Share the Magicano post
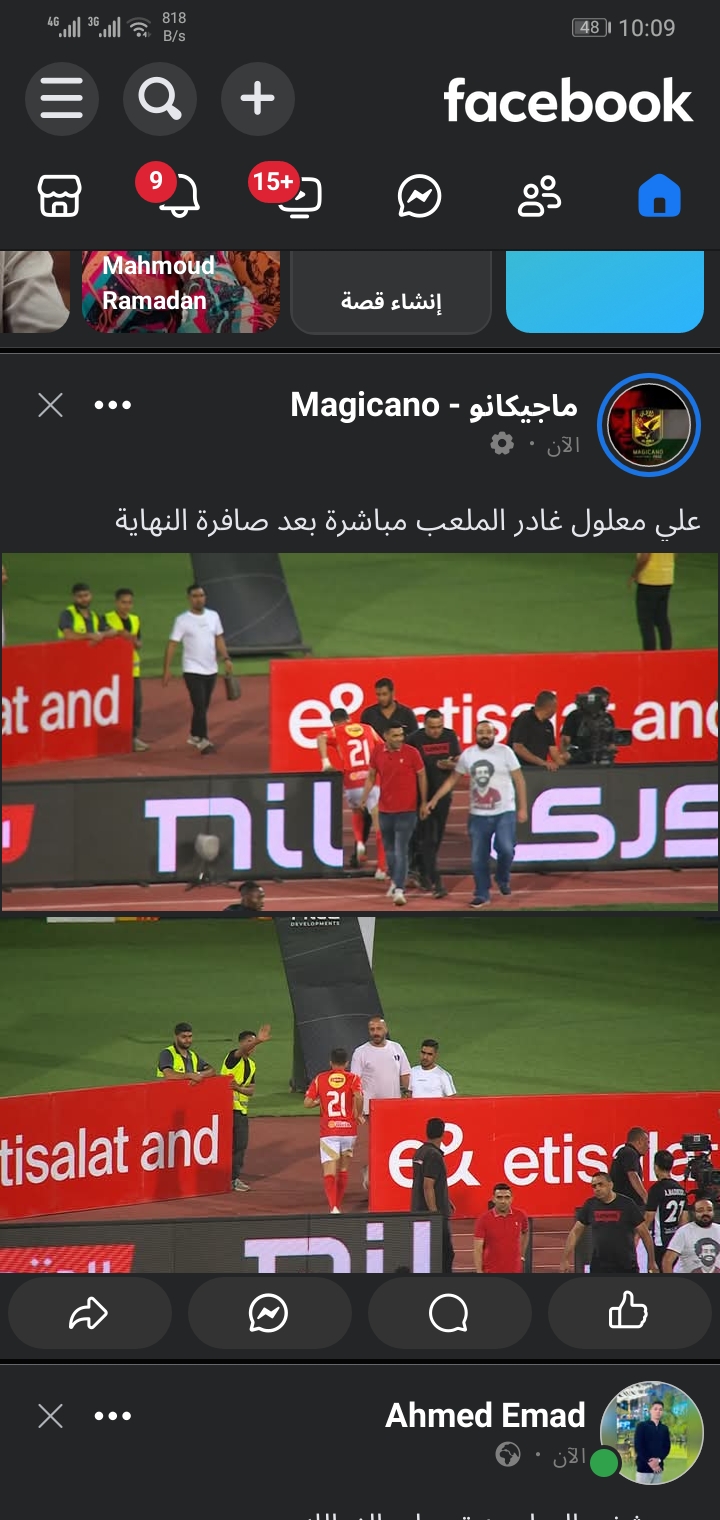 [89, 1313]
